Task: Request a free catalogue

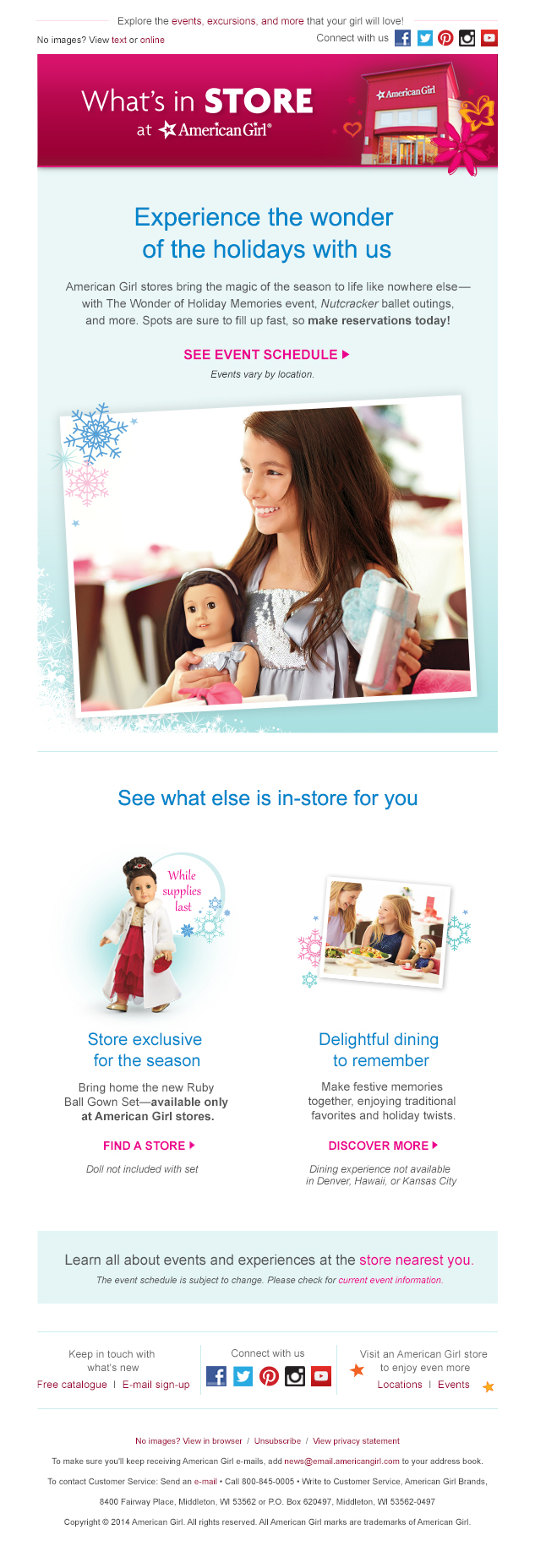Action: (x=72, y=1385)
